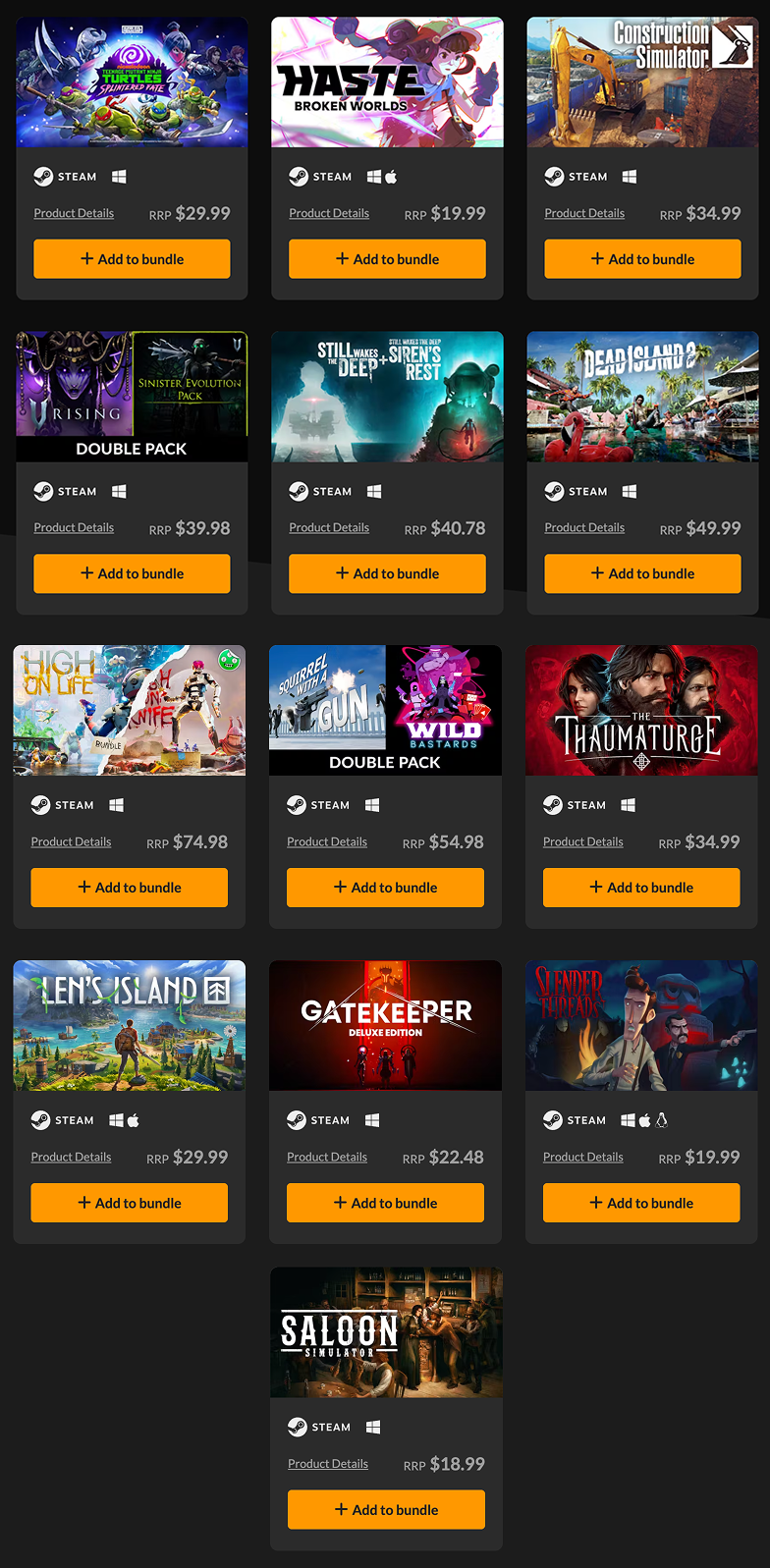
Task: Add Still Wakes the Deep to bundle
Action: click(x=387, y=573)
